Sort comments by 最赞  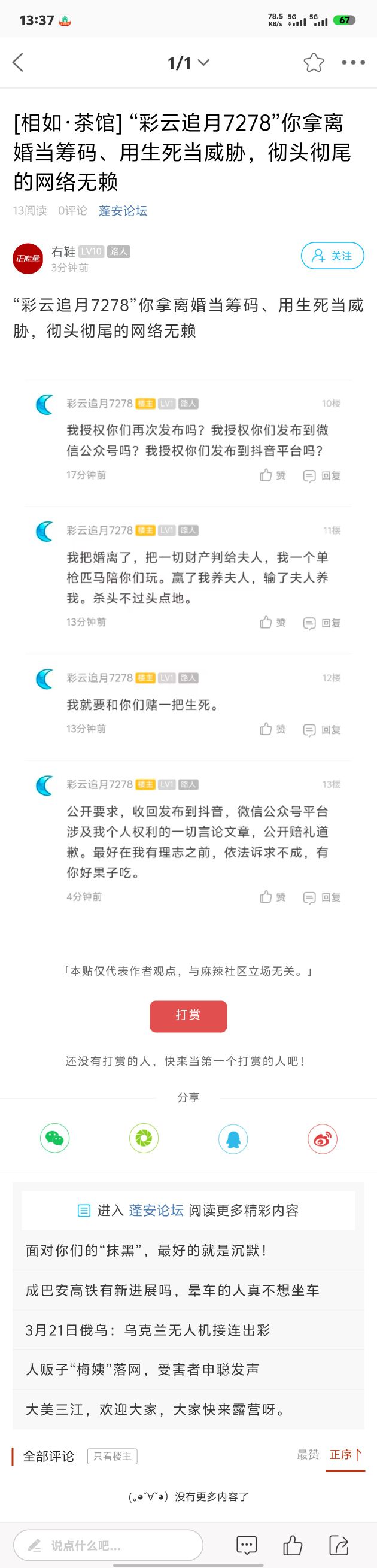tap(308, 1455)
